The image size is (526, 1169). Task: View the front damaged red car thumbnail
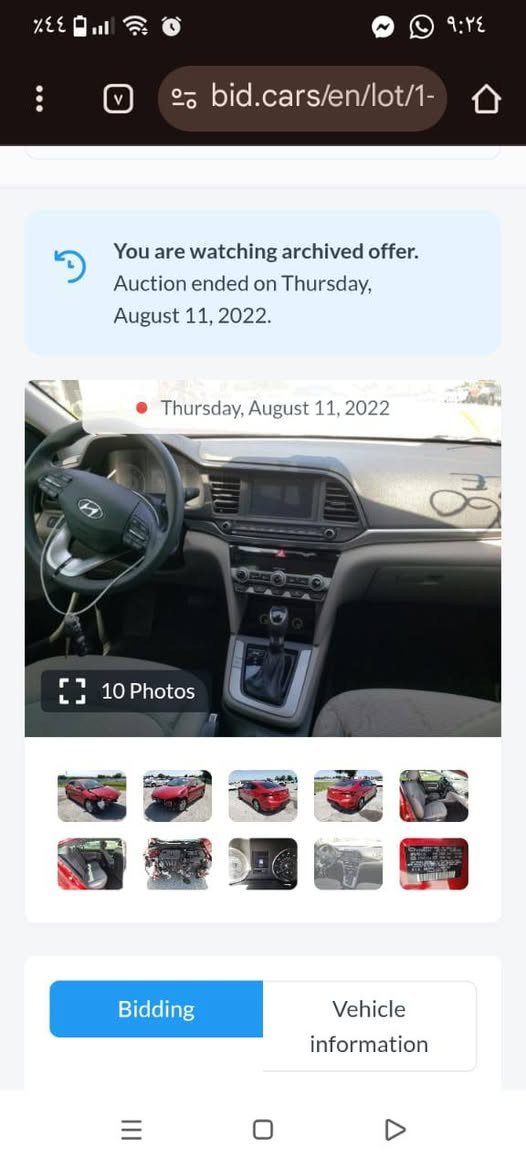(x=92, y=796)
